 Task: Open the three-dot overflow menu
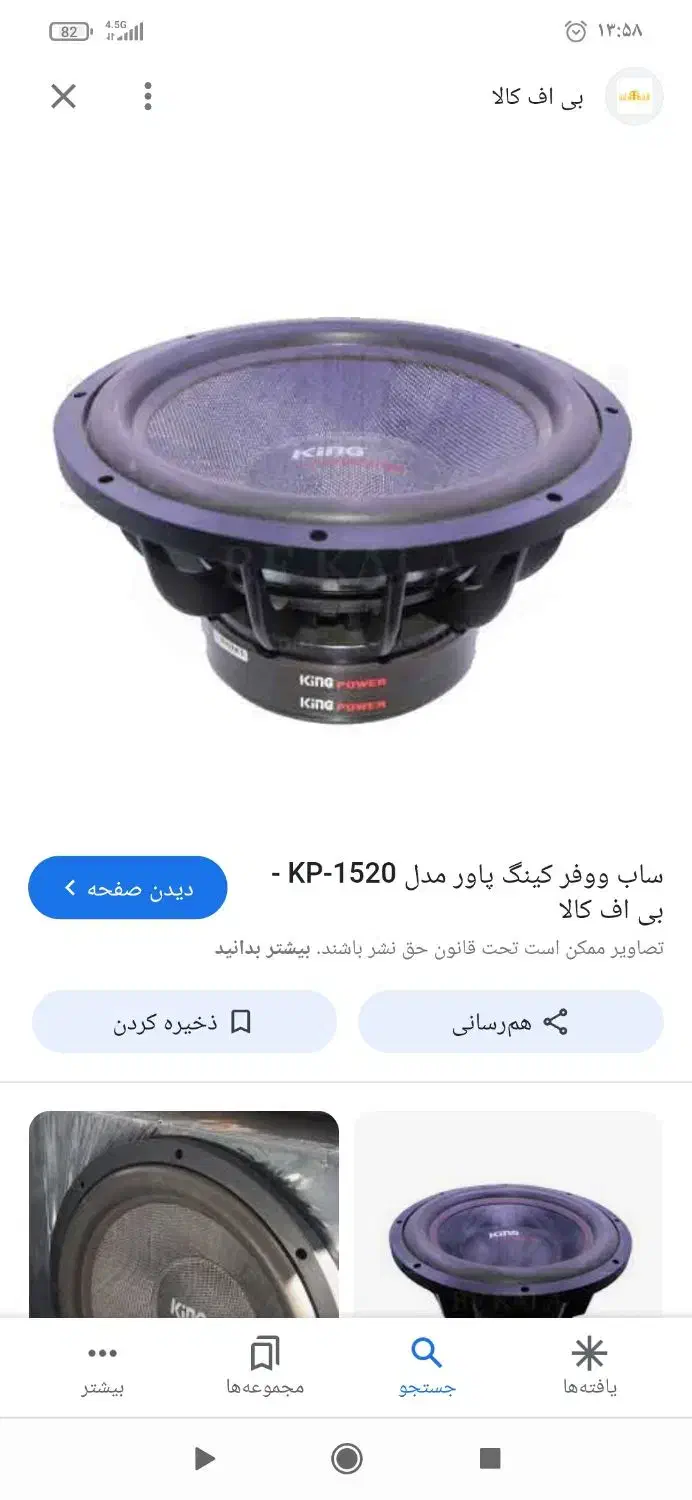148,97
